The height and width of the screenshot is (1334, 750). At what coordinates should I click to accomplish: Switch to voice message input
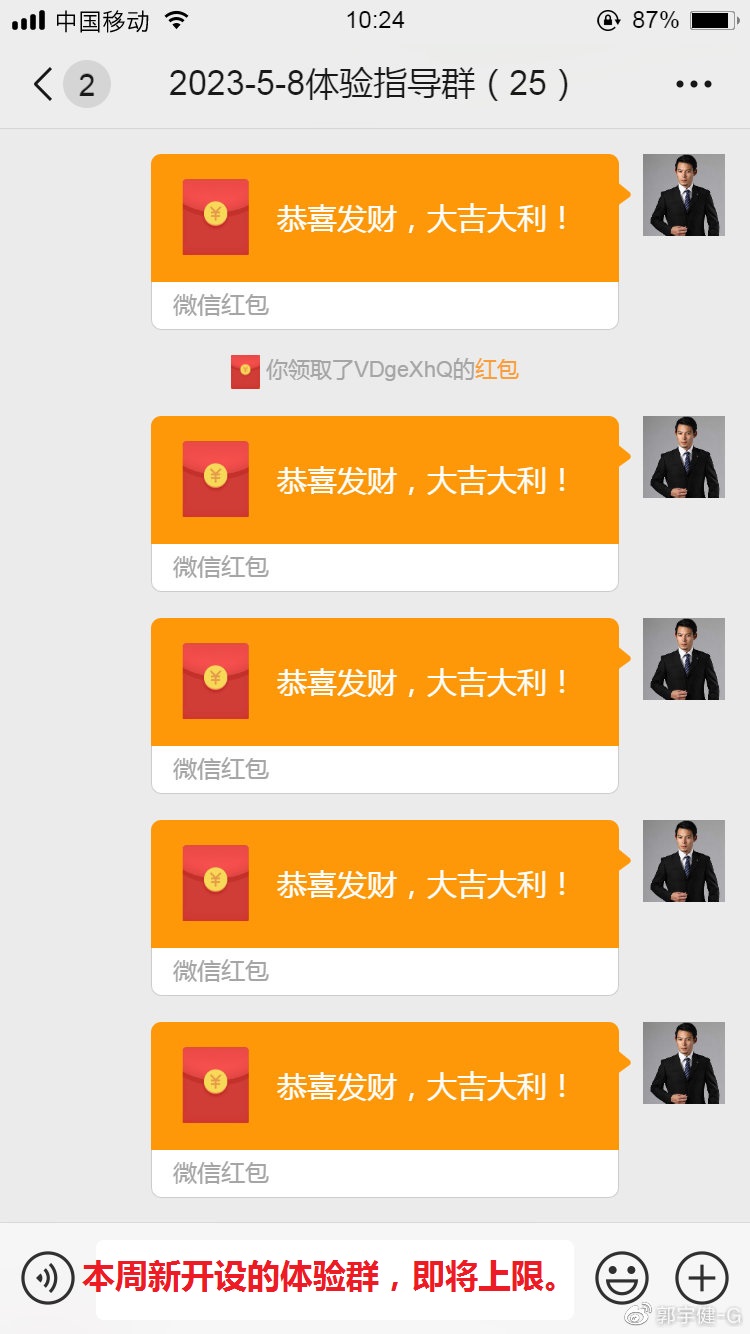click(x=47, y=1277)
